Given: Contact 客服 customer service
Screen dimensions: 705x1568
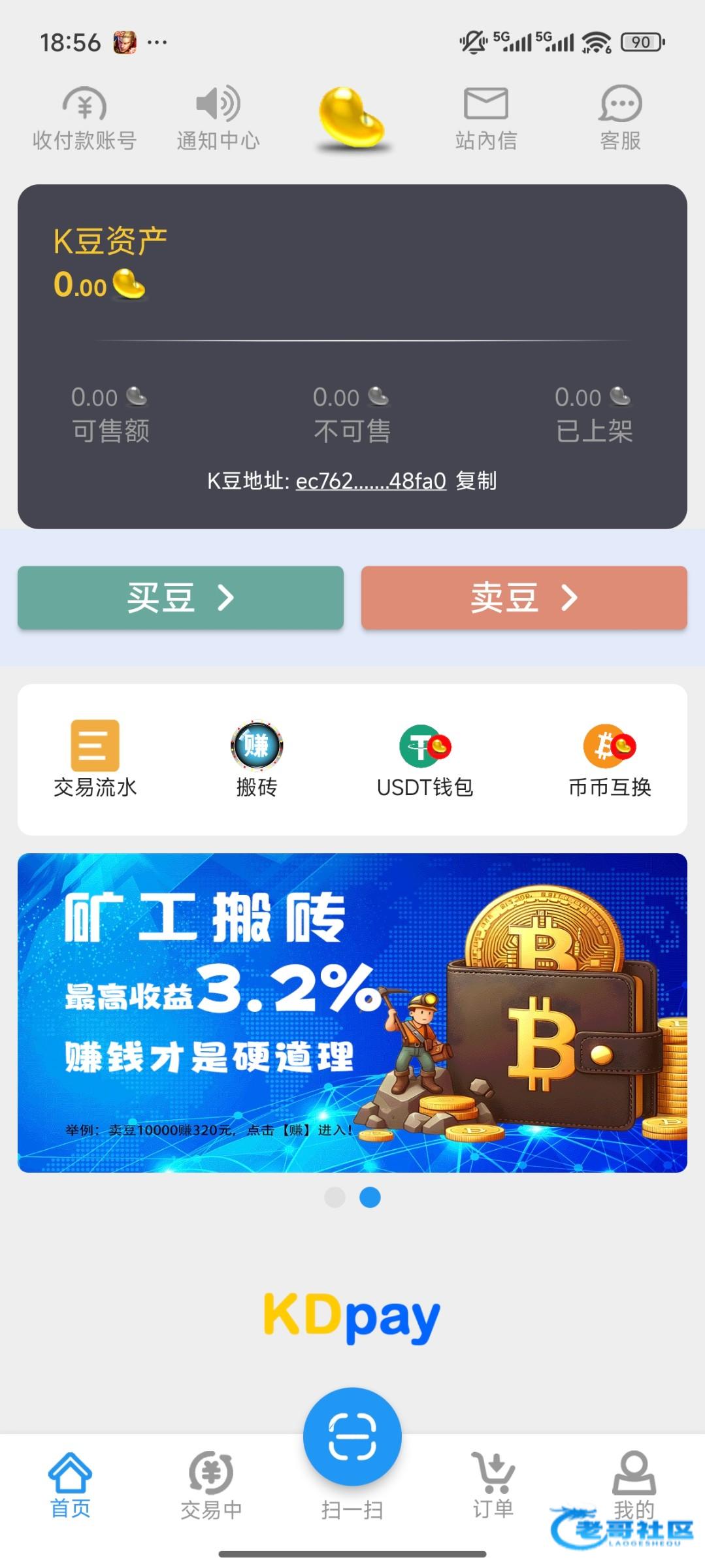Looking at the screenshot, I should [x=620, y=119].
